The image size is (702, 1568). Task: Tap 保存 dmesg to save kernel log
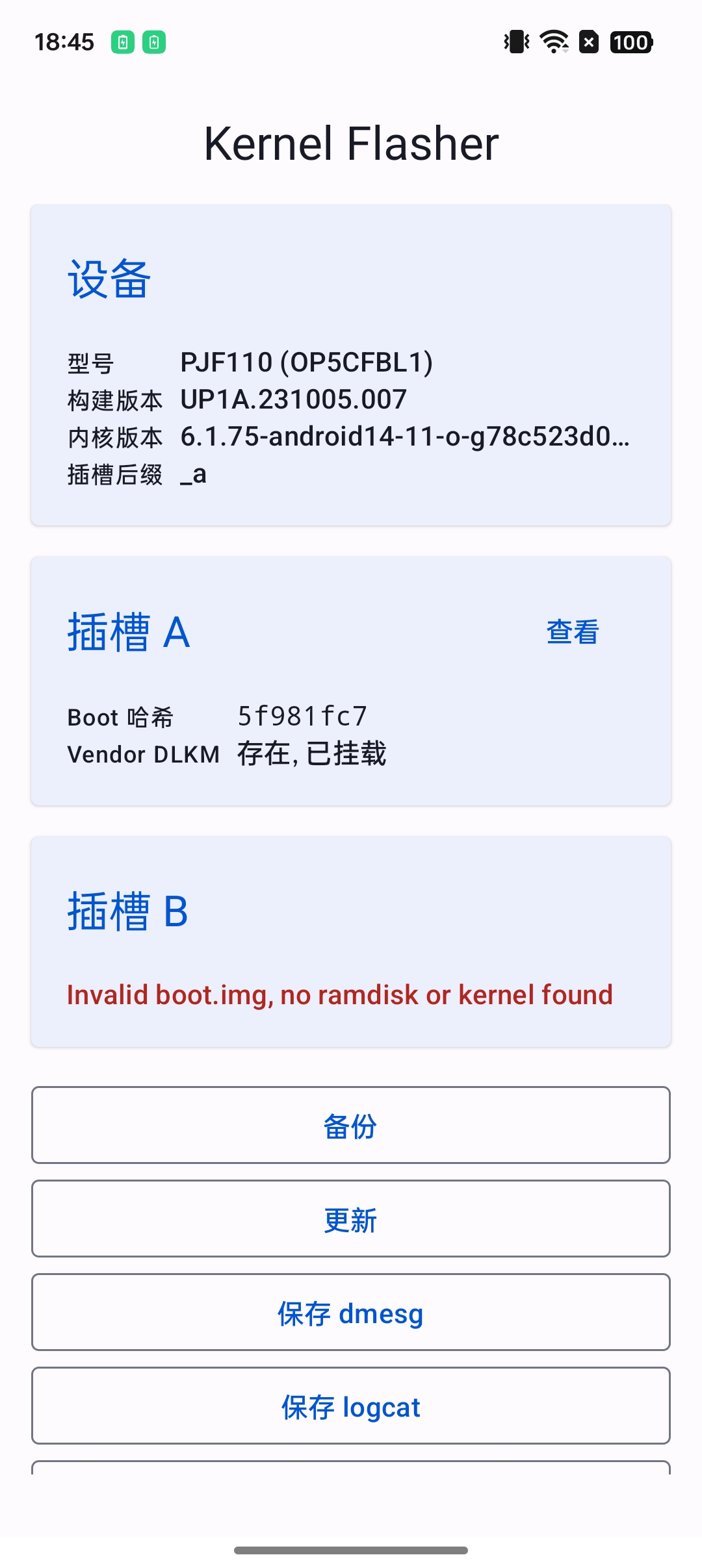point(350,1313)
